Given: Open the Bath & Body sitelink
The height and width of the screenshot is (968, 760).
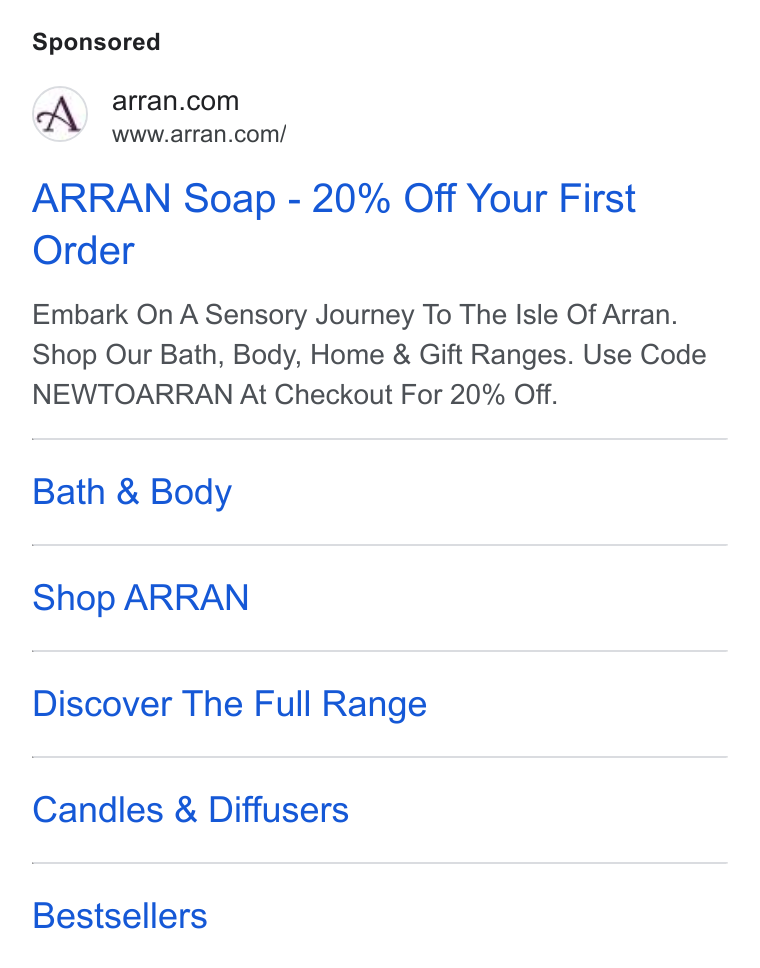Looking at the screenshot, I should (132, 493).
